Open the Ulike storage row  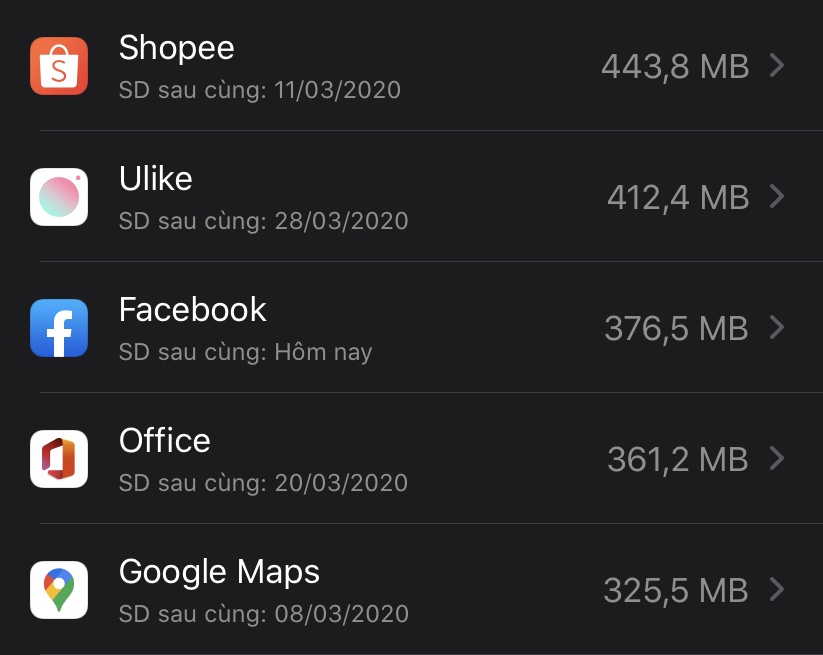point(410,197)
